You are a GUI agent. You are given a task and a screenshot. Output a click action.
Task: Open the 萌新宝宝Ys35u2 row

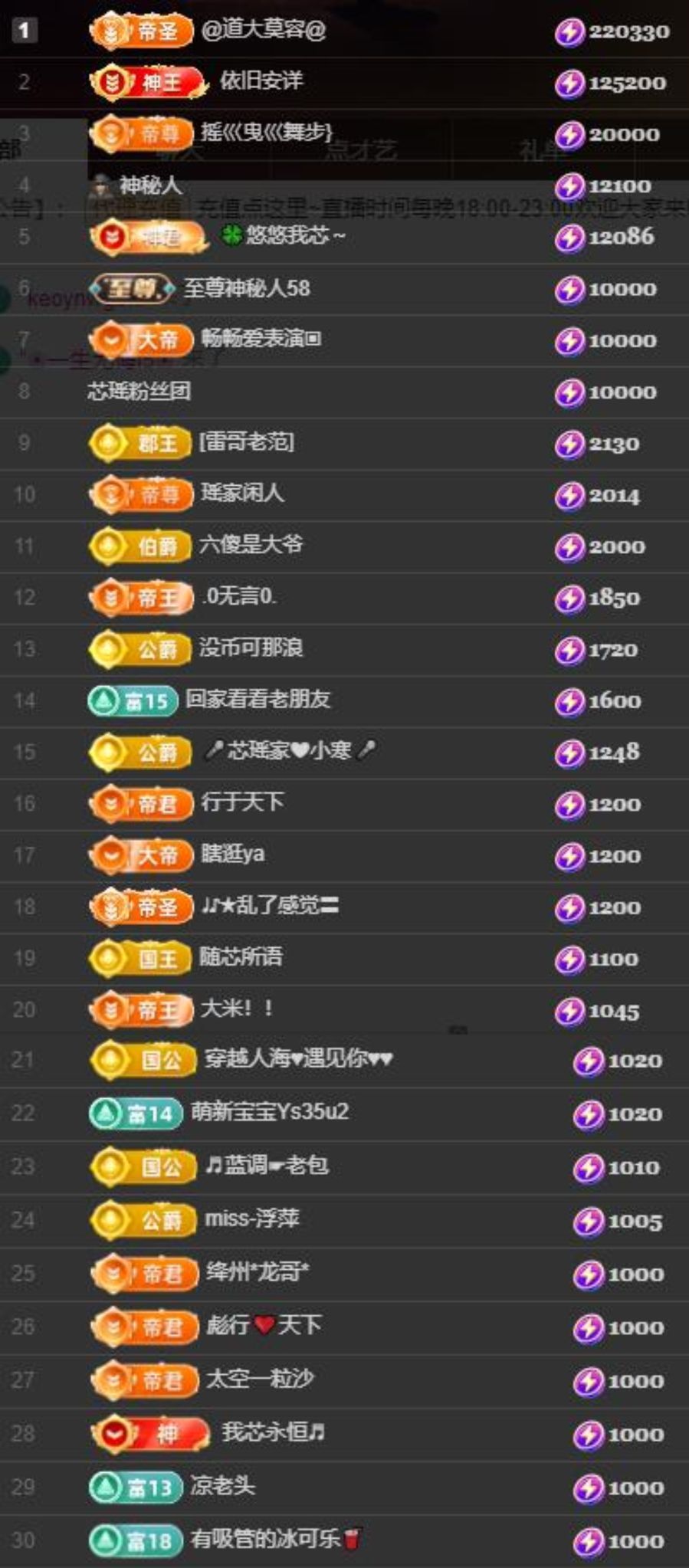[x=270, y=1112]
